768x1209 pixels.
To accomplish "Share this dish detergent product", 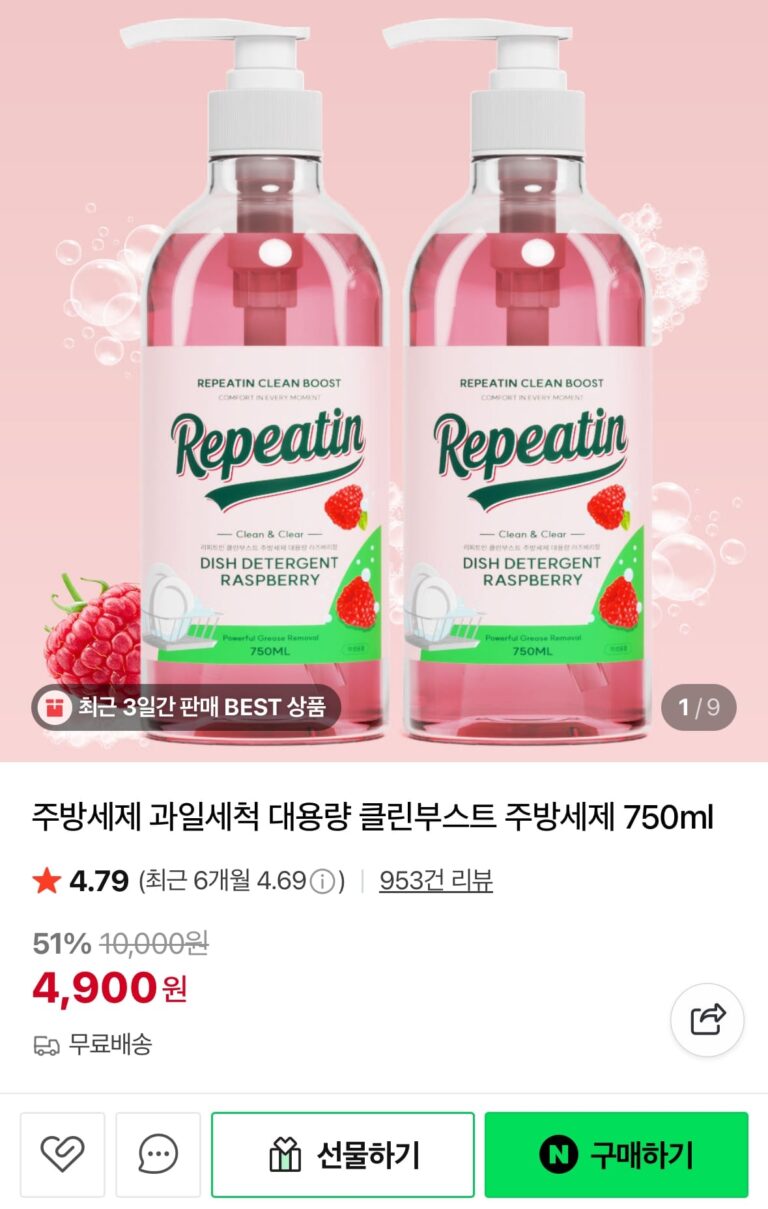I will (x=707, y=1020).
